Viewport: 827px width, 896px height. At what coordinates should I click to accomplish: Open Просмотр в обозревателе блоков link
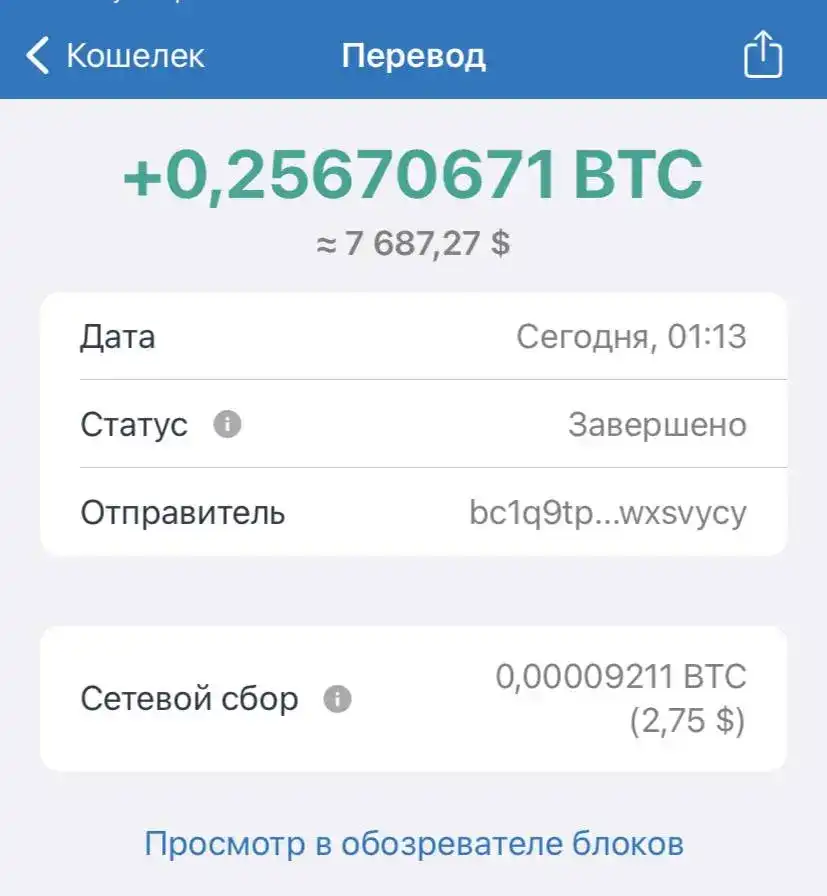tap(414, 843)
